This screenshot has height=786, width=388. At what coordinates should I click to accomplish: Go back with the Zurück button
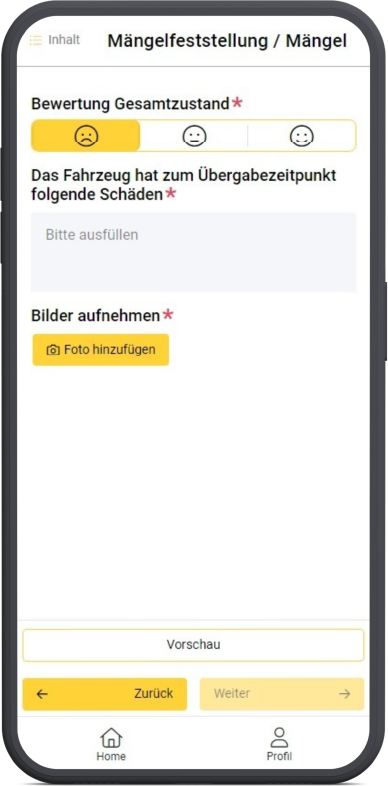[x=105, y=694]
